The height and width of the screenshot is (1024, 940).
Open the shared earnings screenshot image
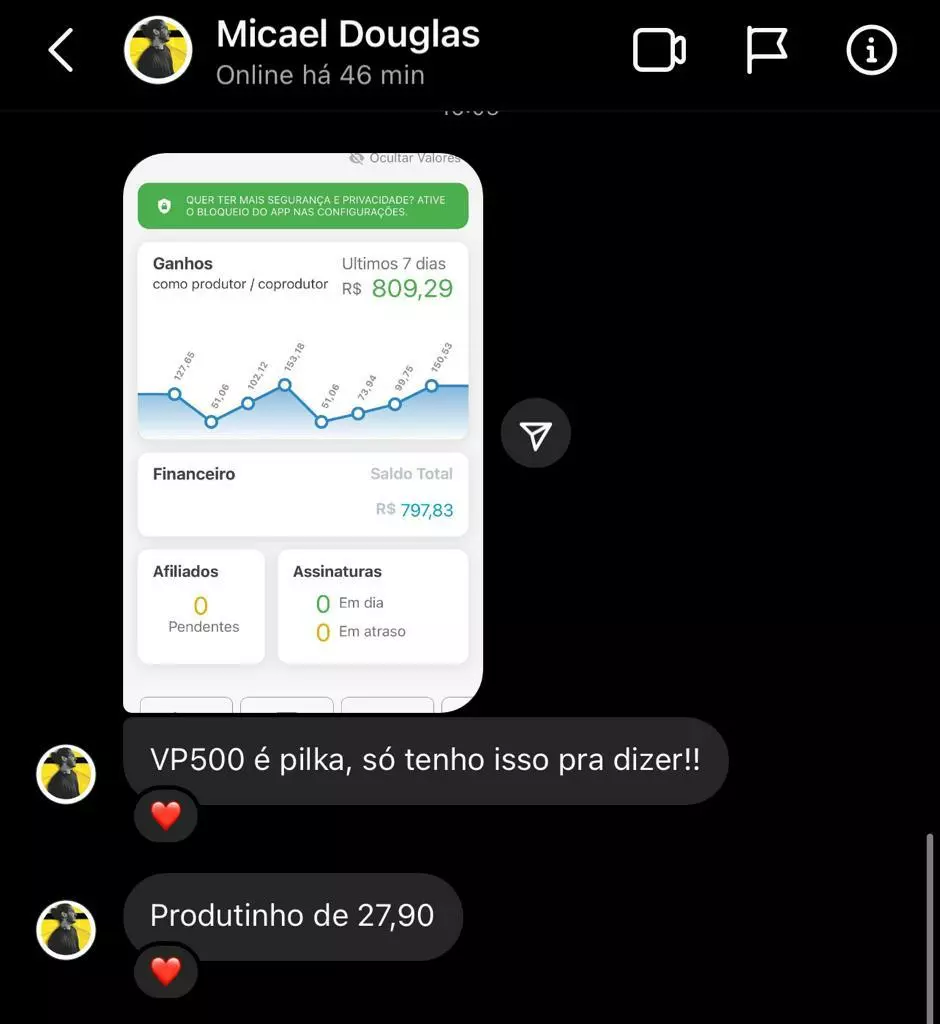click(303, 432)
